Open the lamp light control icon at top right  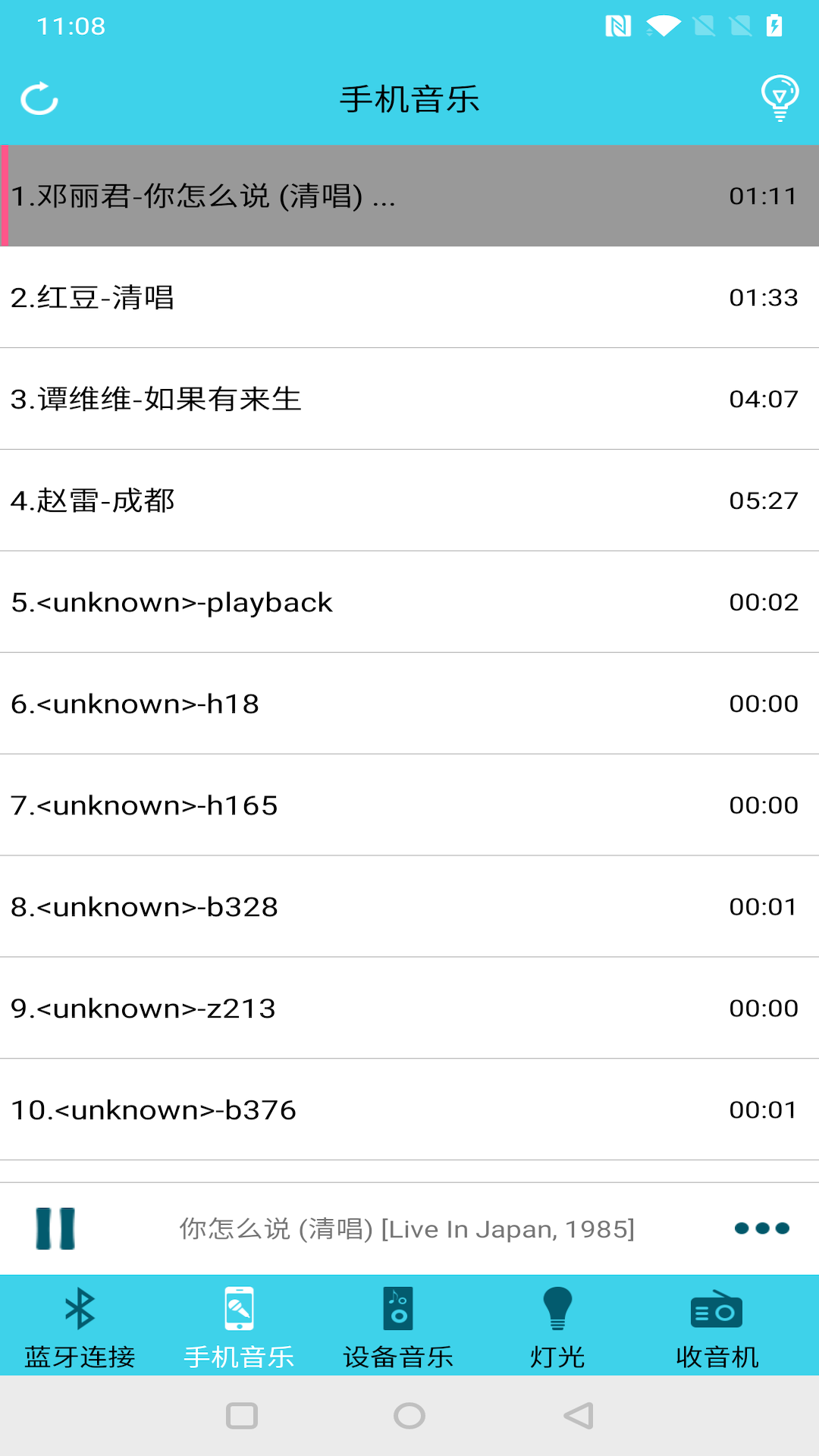tap(778, 98)
